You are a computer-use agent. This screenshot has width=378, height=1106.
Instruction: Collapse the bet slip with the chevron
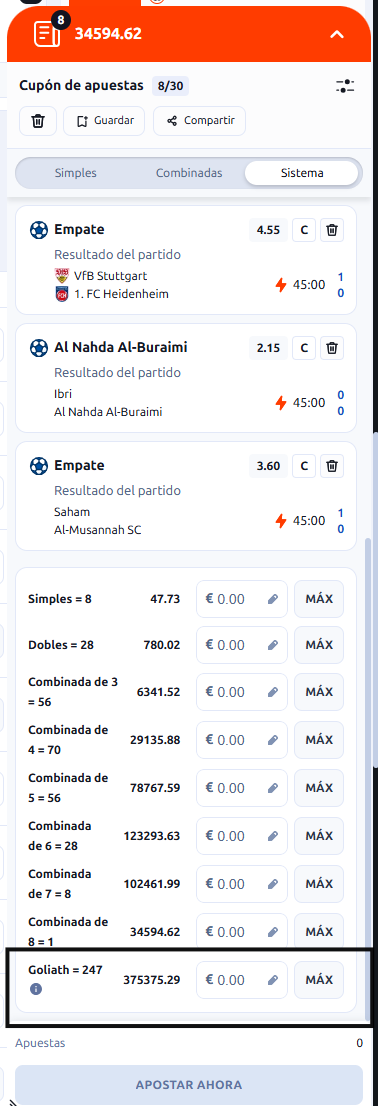[337, 34]
